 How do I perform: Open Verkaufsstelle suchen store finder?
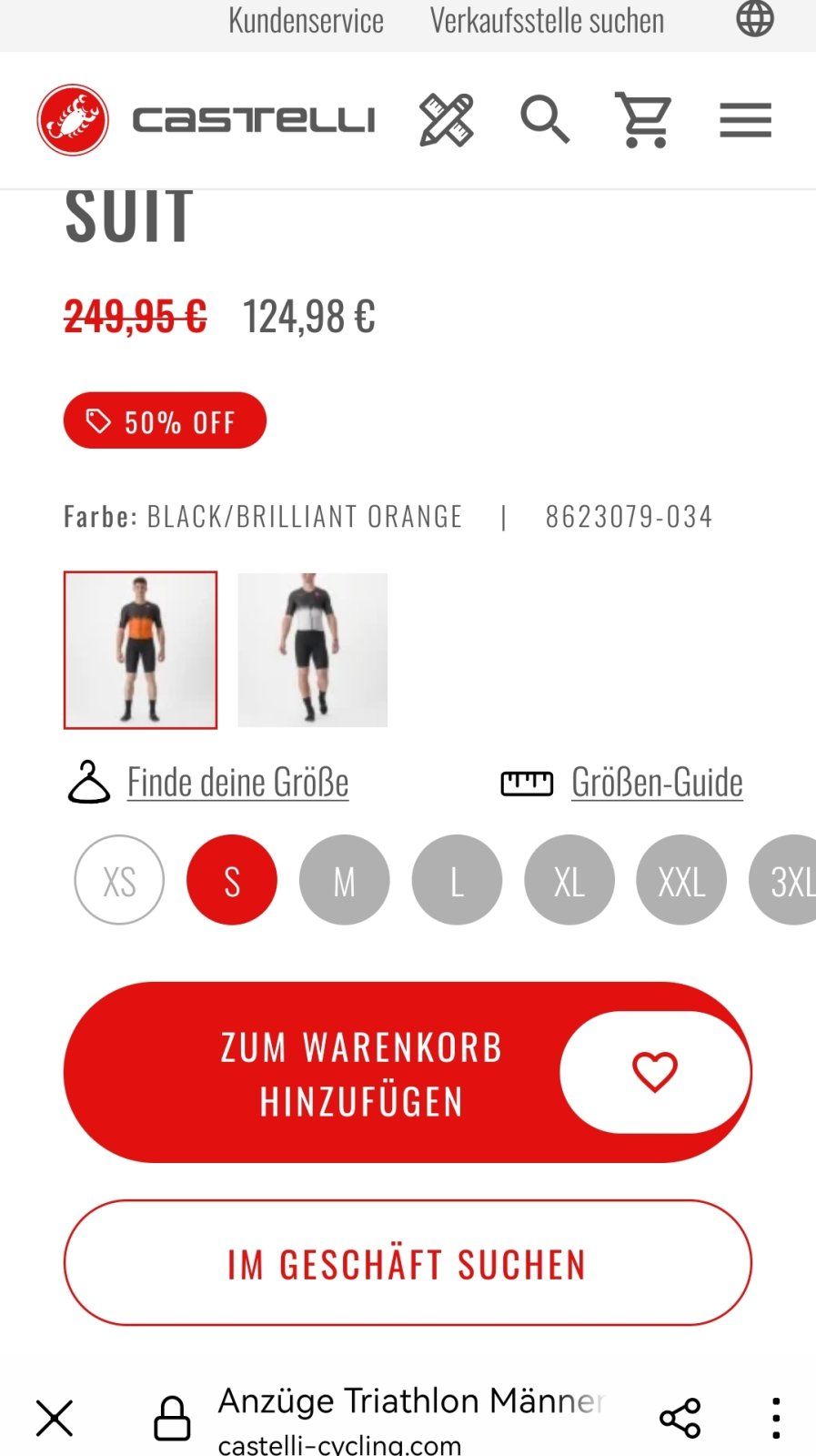click(x=547, y=20)
